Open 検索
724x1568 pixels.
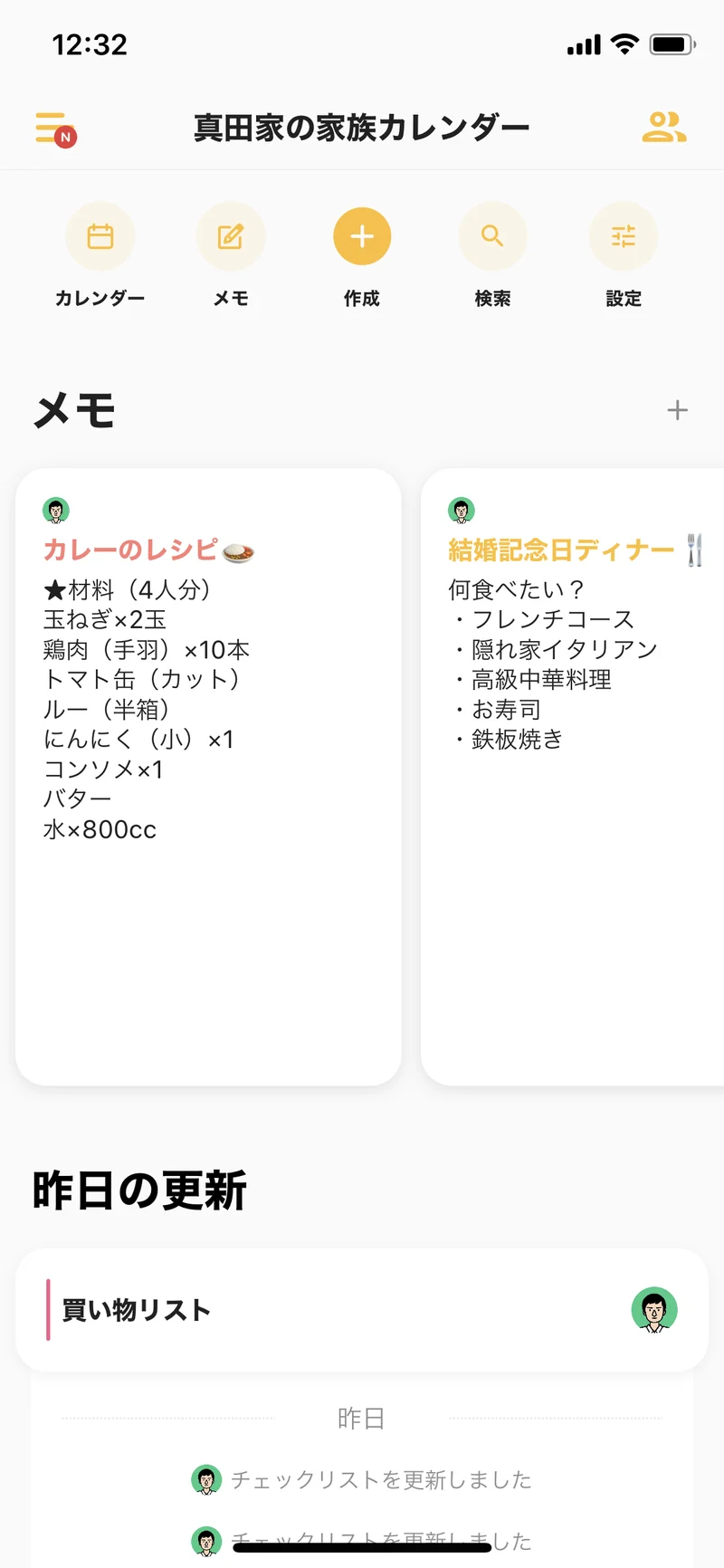[x=492, y=237]
